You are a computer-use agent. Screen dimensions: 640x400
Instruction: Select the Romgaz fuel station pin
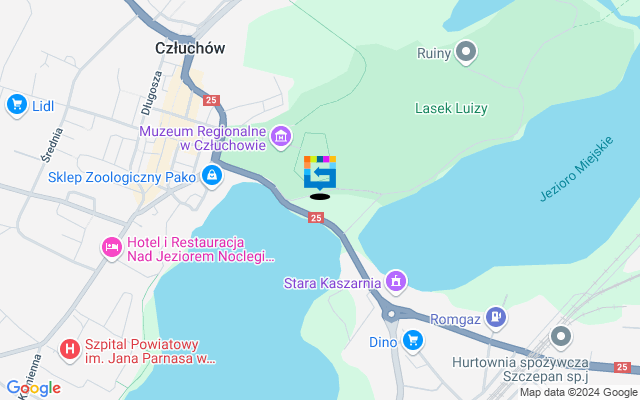(x=499, y=318)
